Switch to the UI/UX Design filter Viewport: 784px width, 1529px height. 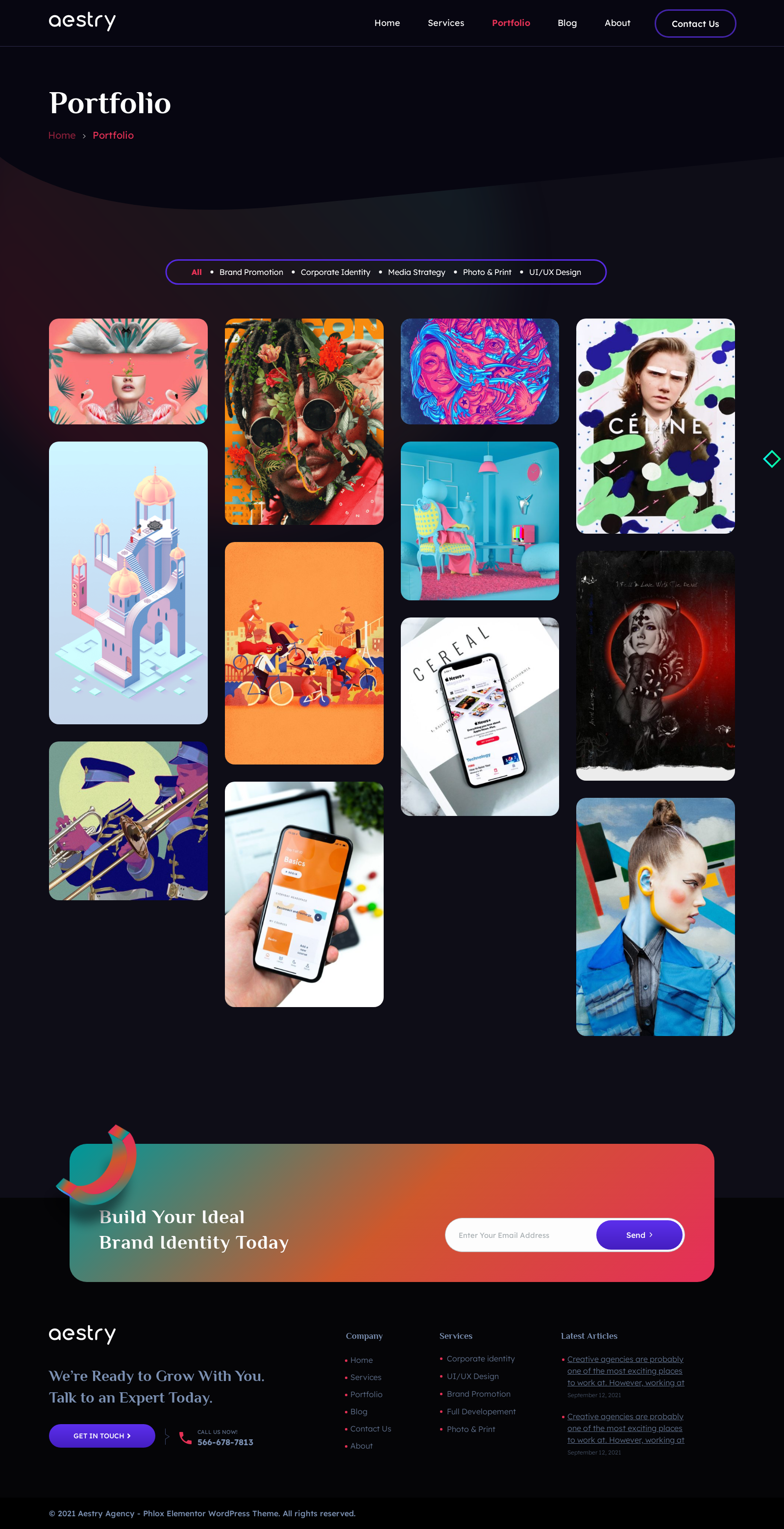click(x=555, y=272)
